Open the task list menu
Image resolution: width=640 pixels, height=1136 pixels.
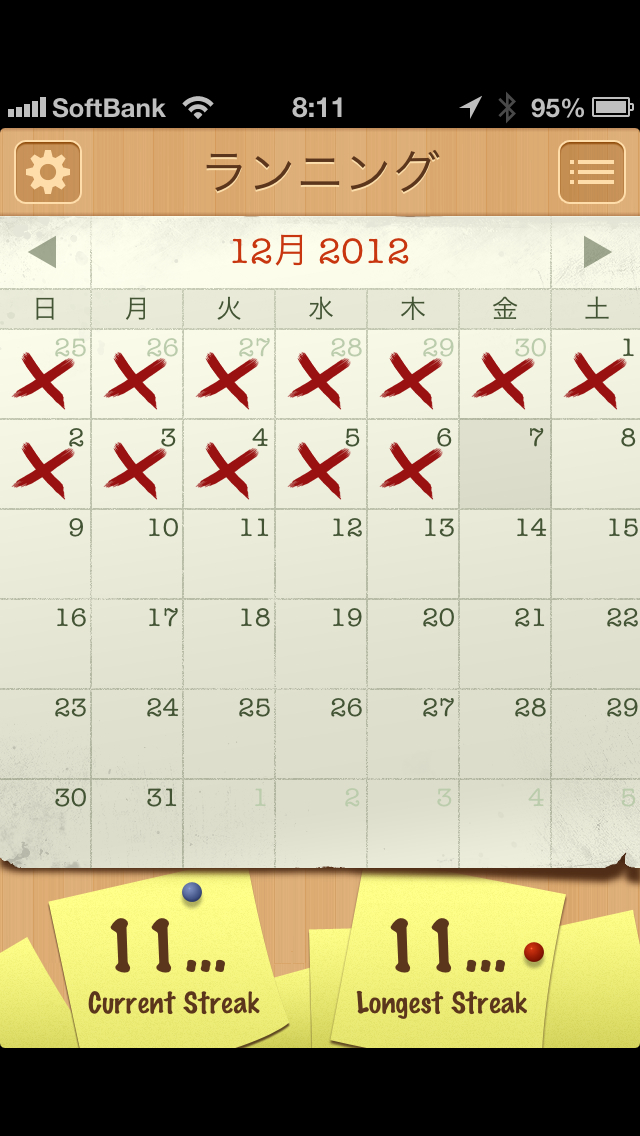tap(591, 173)
